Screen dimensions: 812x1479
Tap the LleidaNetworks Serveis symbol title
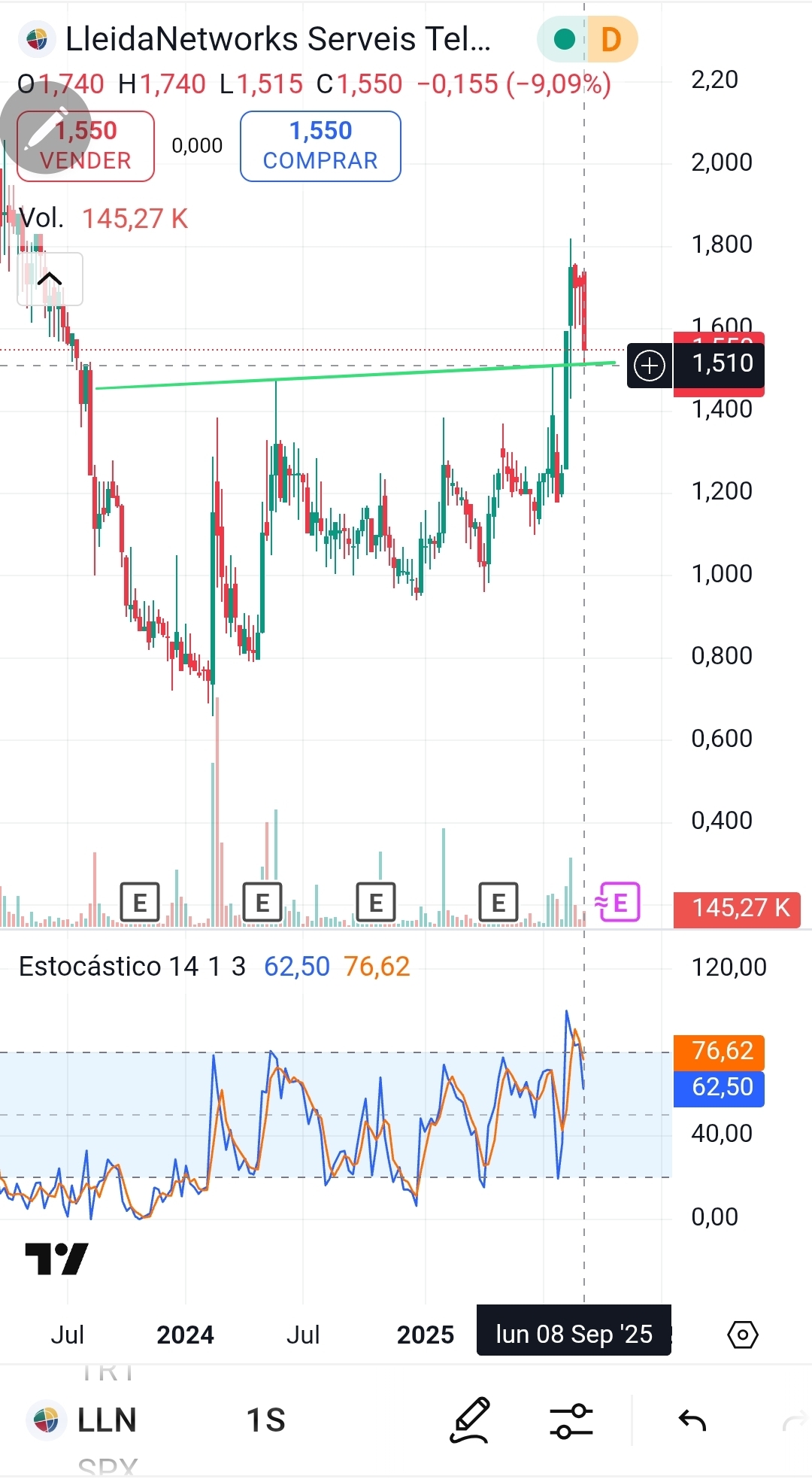point(278,39)
